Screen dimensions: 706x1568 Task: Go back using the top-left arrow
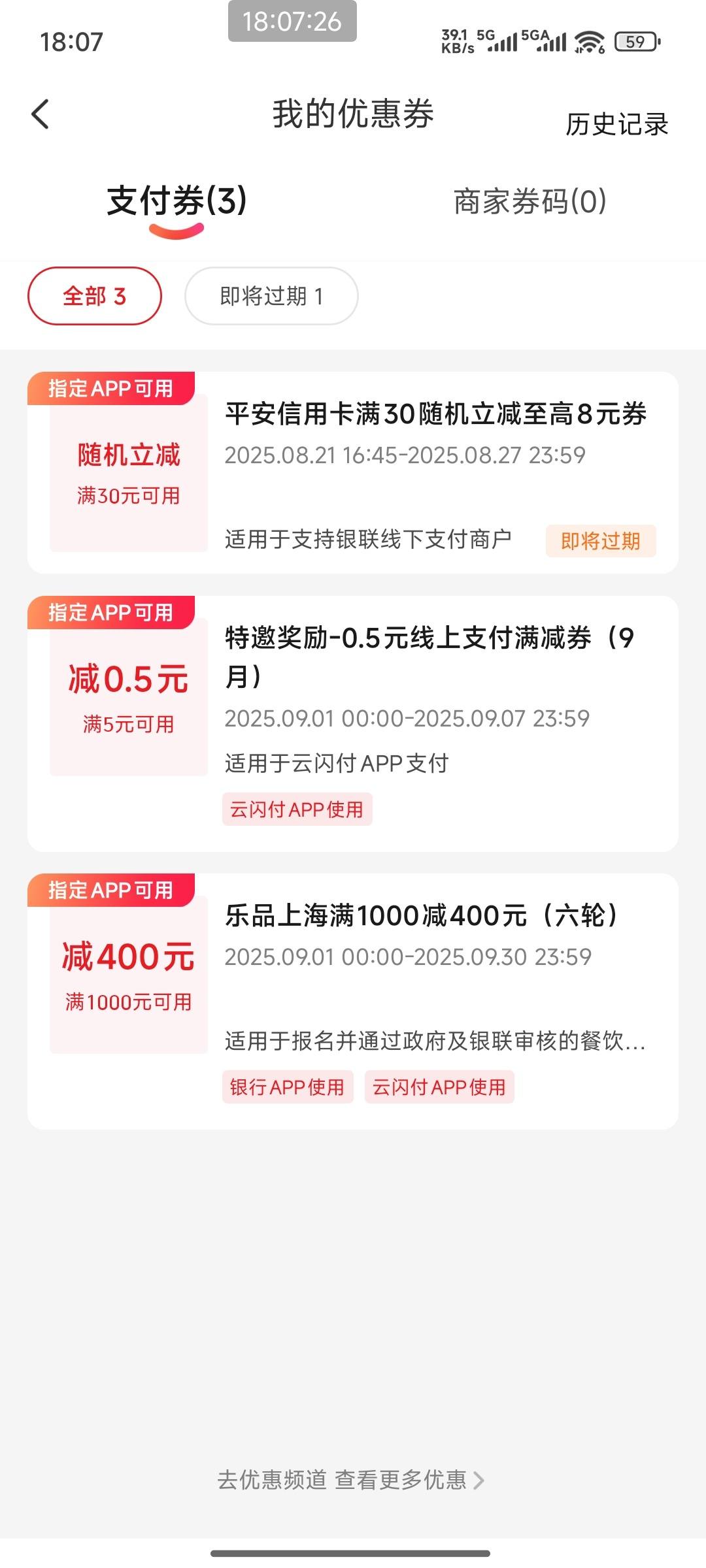pos(41,114)
